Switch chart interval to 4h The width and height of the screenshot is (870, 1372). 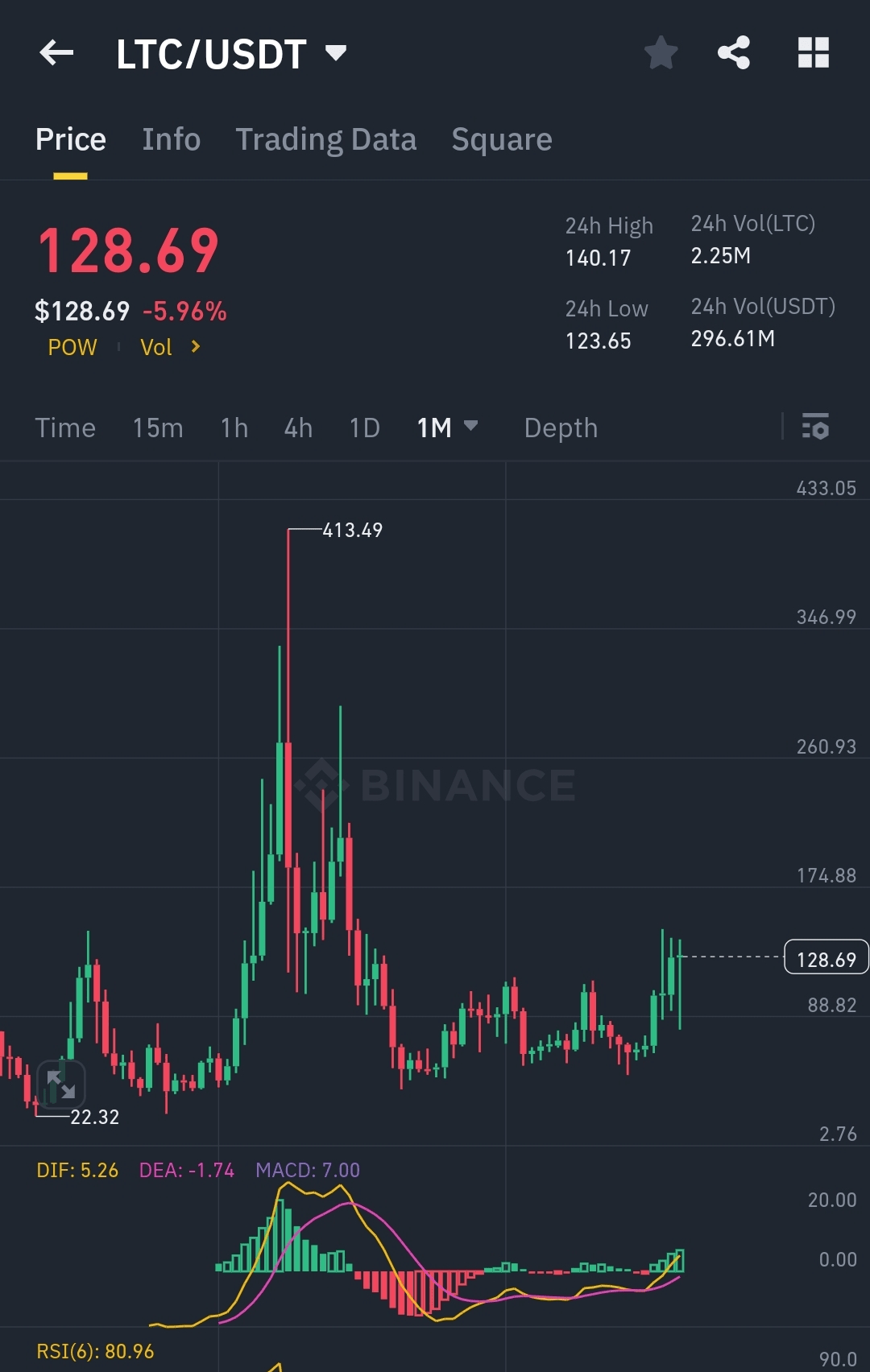click(298, 428)
